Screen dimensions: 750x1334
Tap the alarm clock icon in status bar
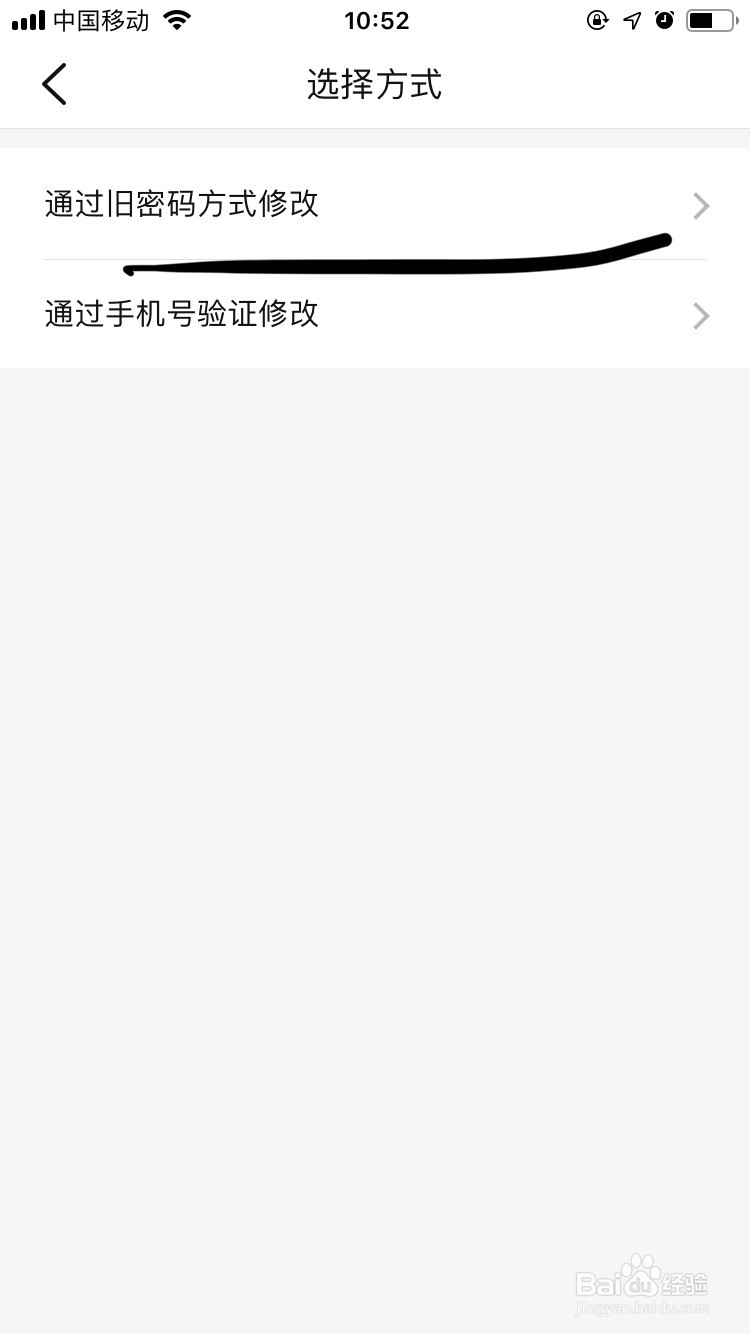point(664,20)
